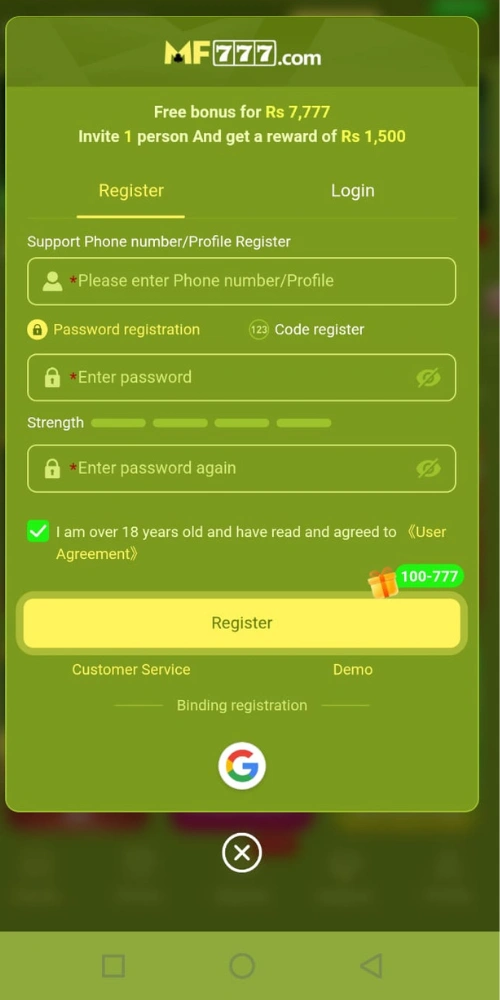Open the 100-777 gift bonus badge
This screenshot has height=1000, width=500.
(x=416, y=580)
